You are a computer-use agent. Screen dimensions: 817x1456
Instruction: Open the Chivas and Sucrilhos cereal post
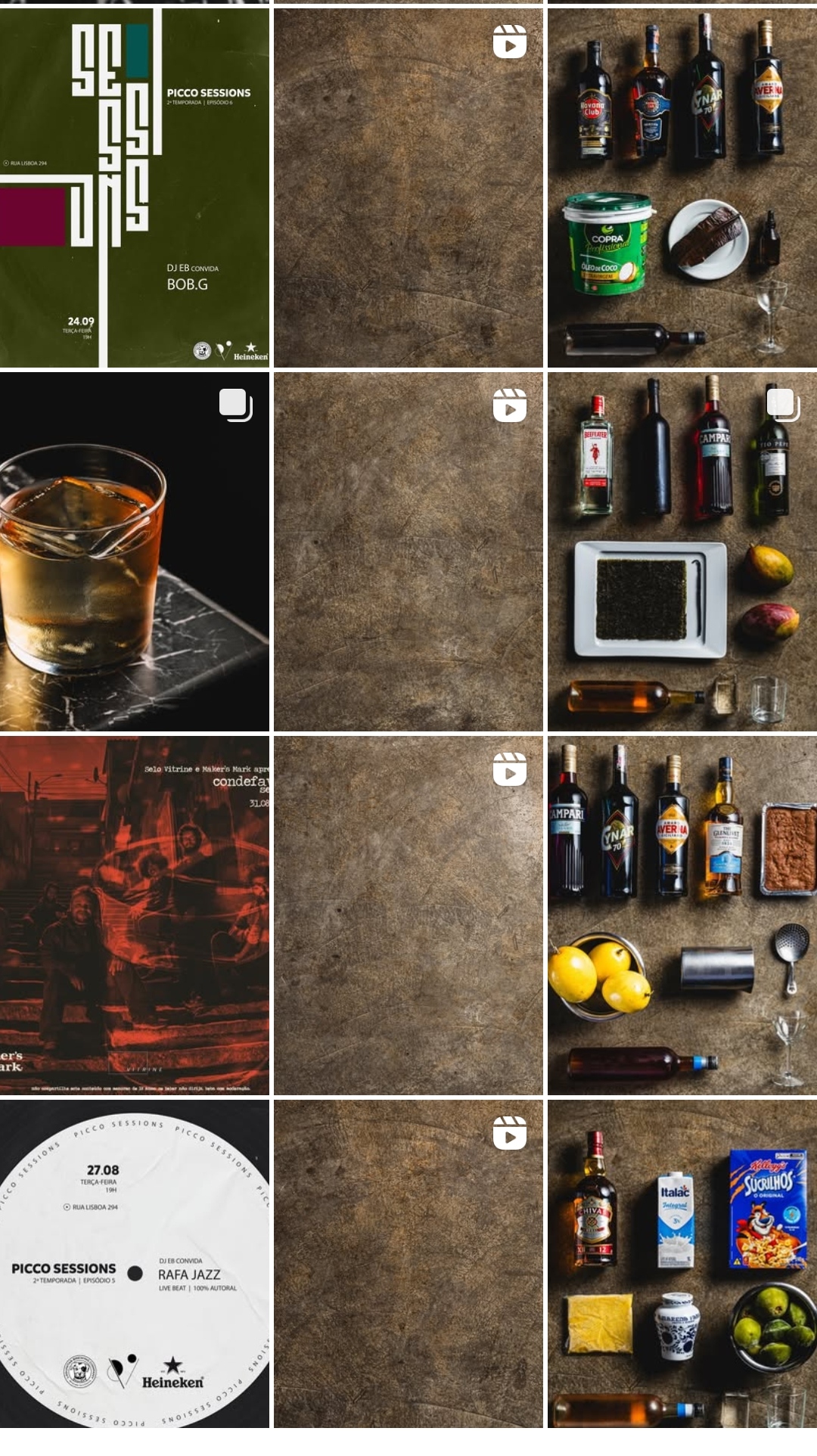[682, 1263]
